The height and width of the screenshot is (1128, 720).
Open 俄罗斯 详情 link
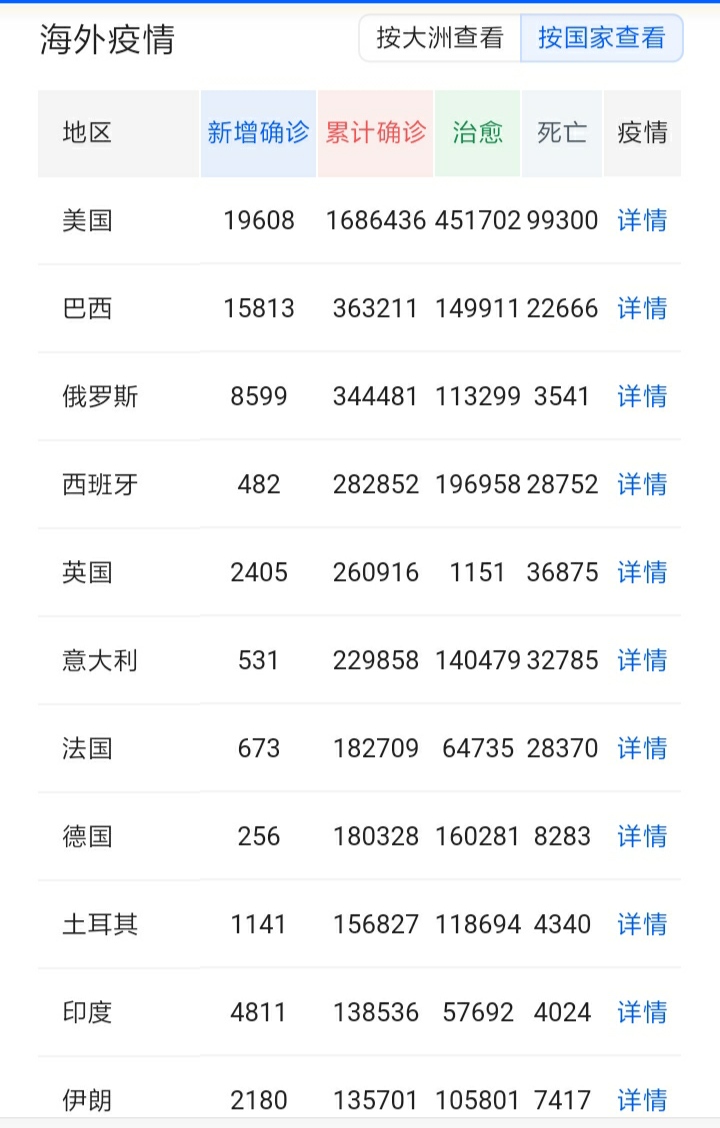click(642, 396)
